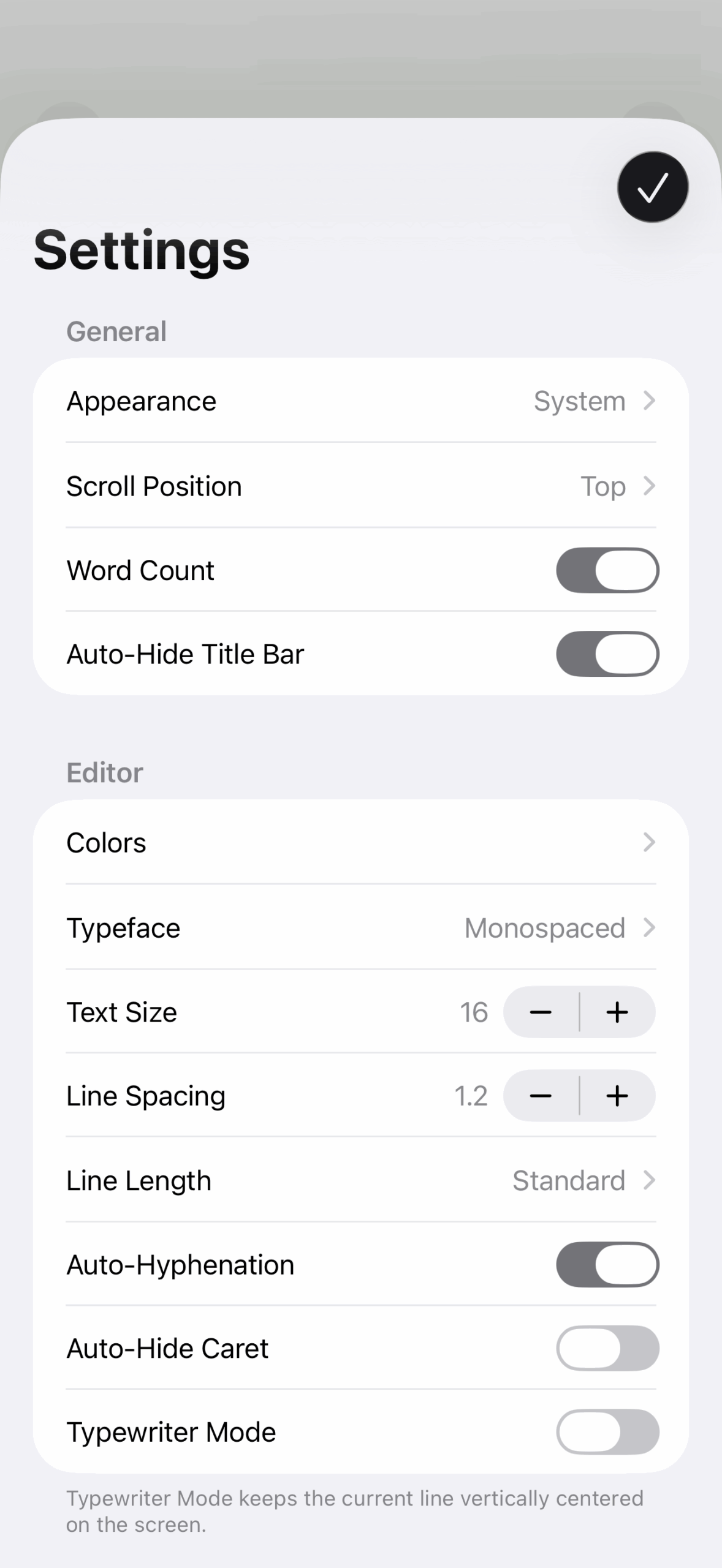Increase Line Spacing with the plus button

click(x=617, y=1096)
